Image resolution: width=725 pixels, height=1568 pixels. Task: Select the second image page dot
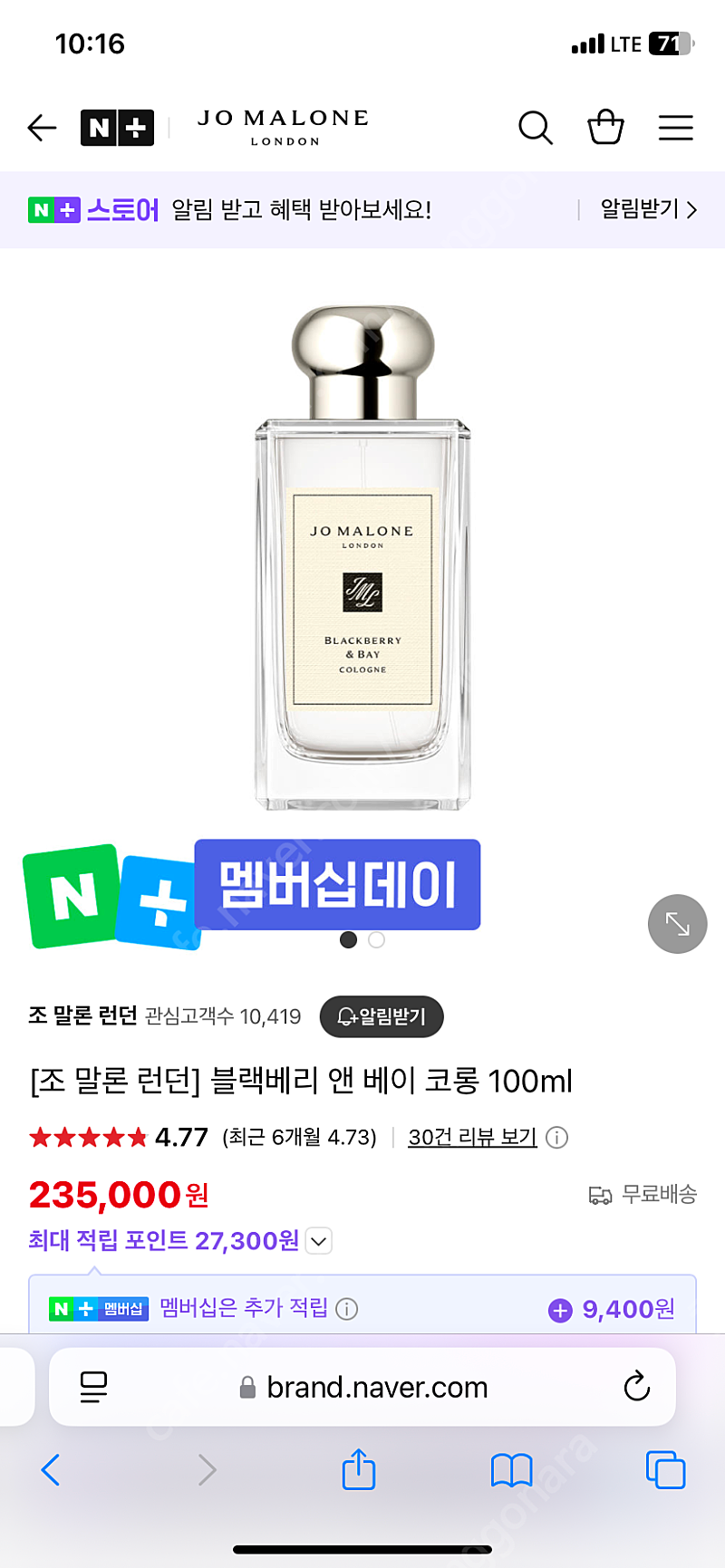point(377,940)
